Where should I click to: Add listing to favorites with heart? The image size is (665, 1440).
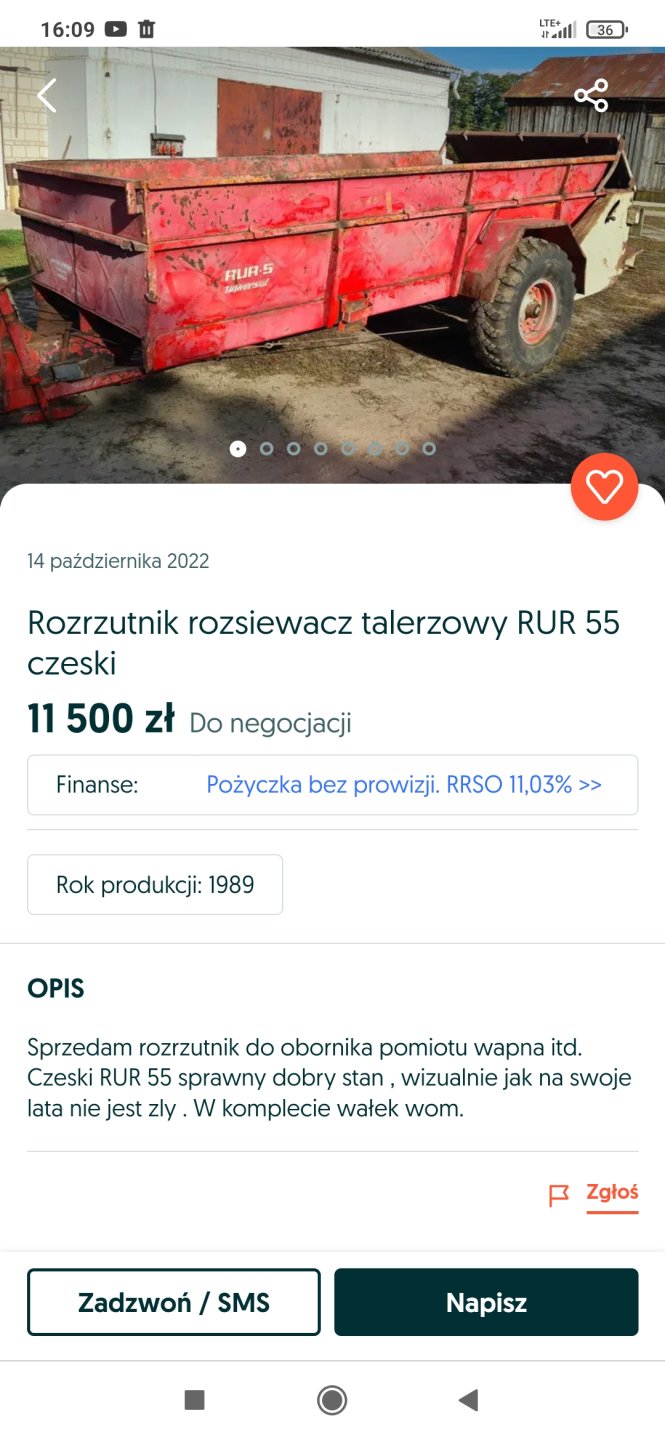pyautogui.click(x=604, y=487)
